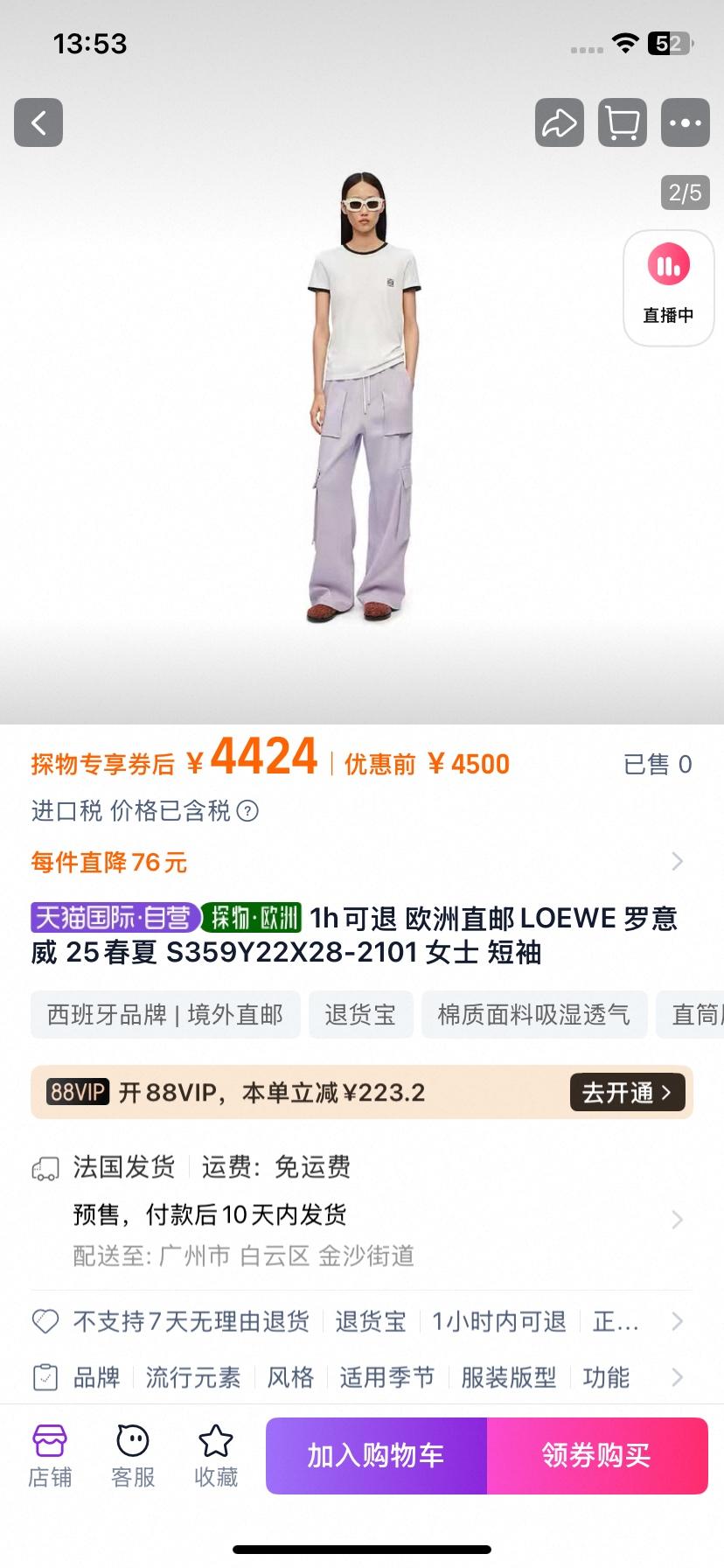Open the import tax question mark info

pyautogui.click(x=248, y=811)
